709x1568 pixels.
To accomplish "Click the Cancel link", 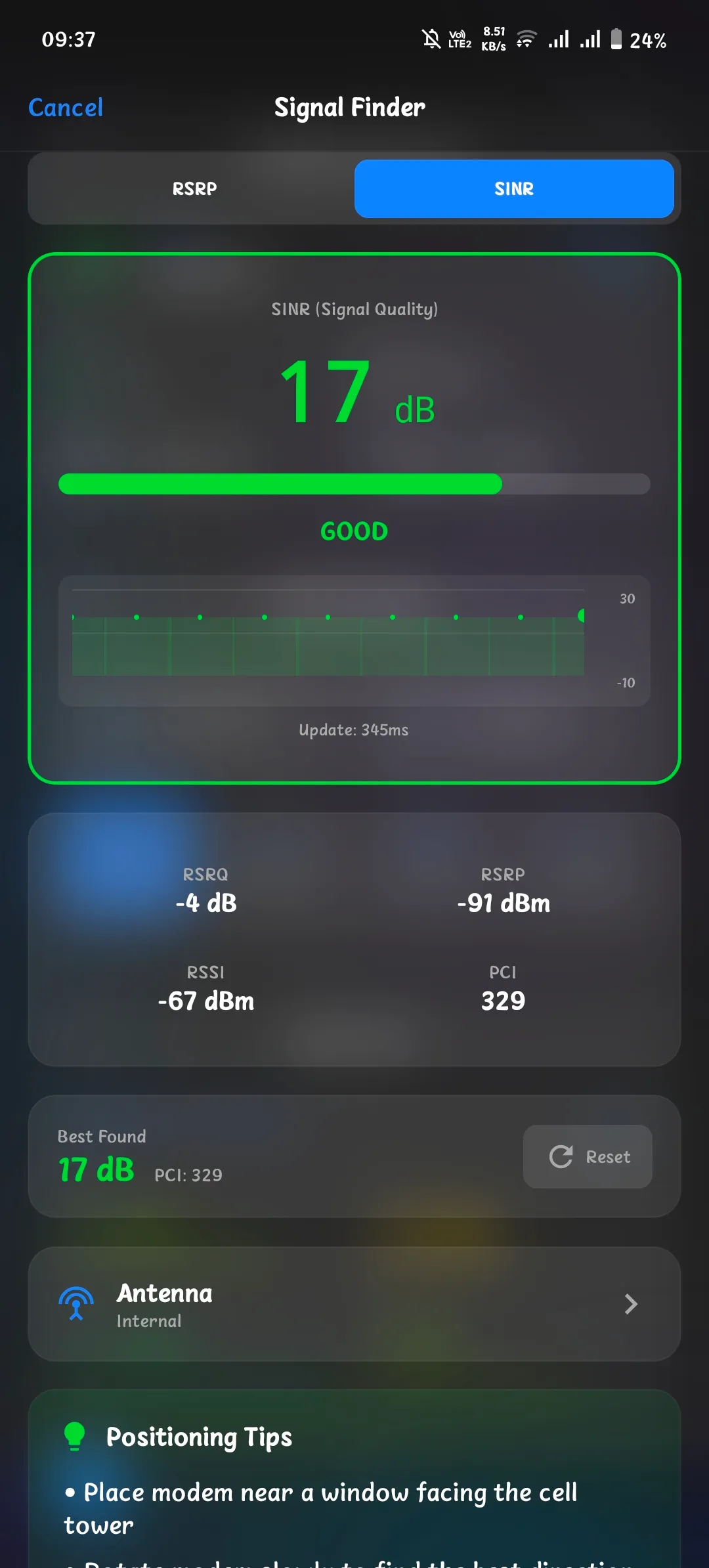I will click(x=65, y=107).
